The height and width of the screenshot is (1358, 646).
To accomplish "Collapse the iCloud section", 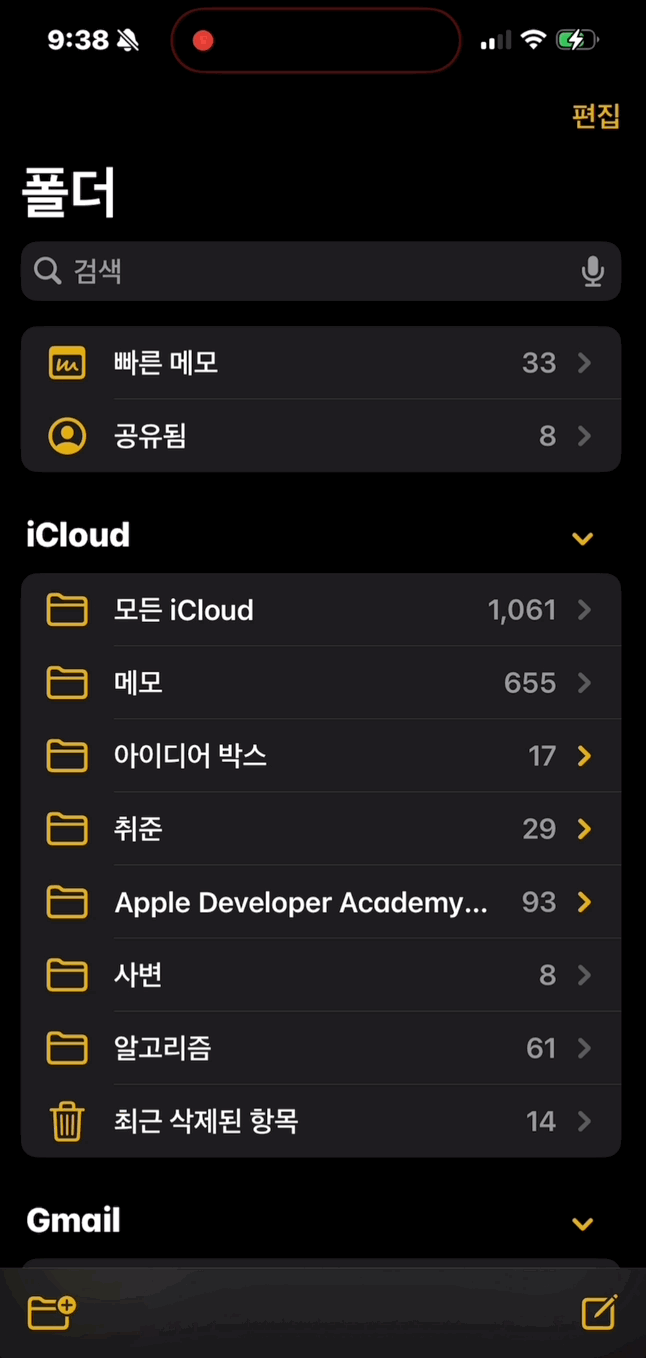I will (x=582, y=538).
